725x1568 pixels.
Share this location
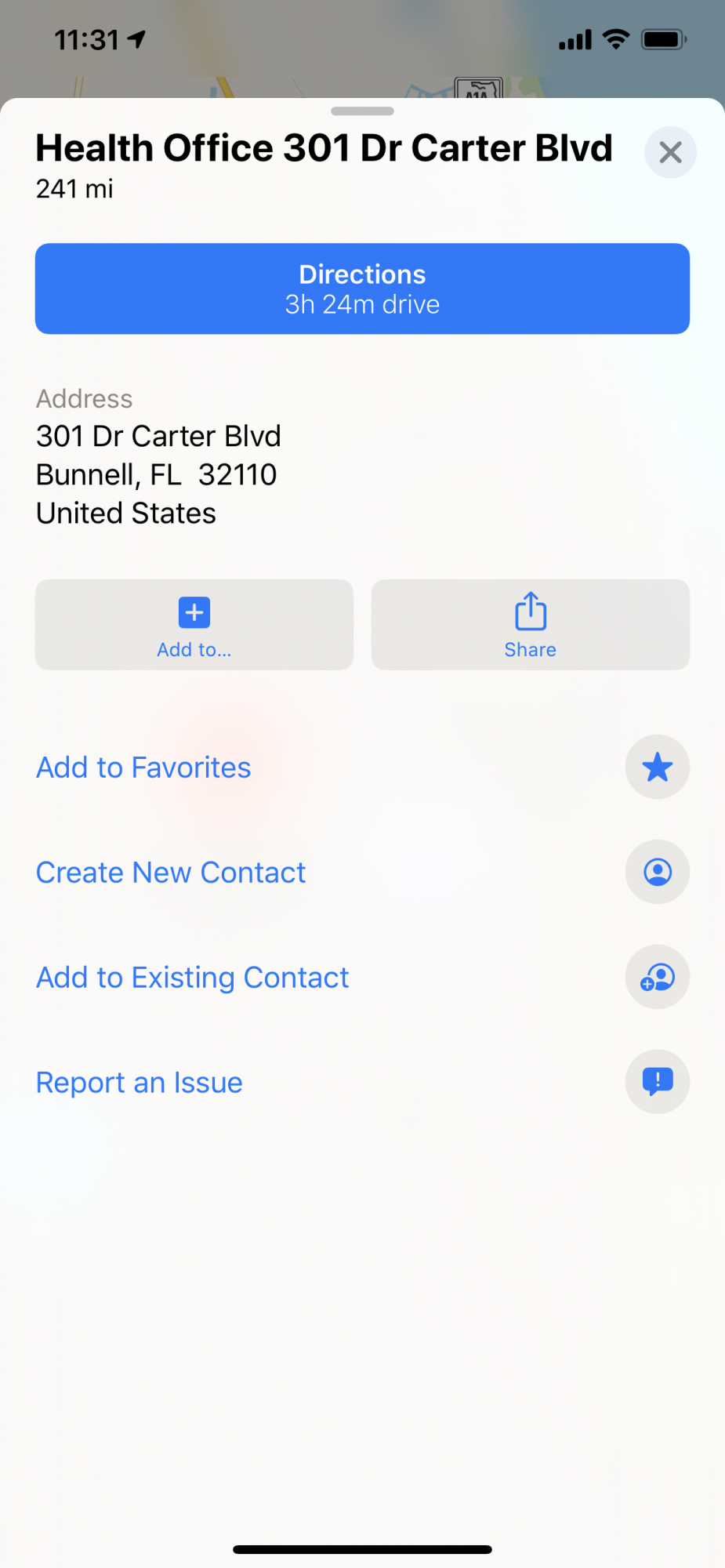coord(531,625)
